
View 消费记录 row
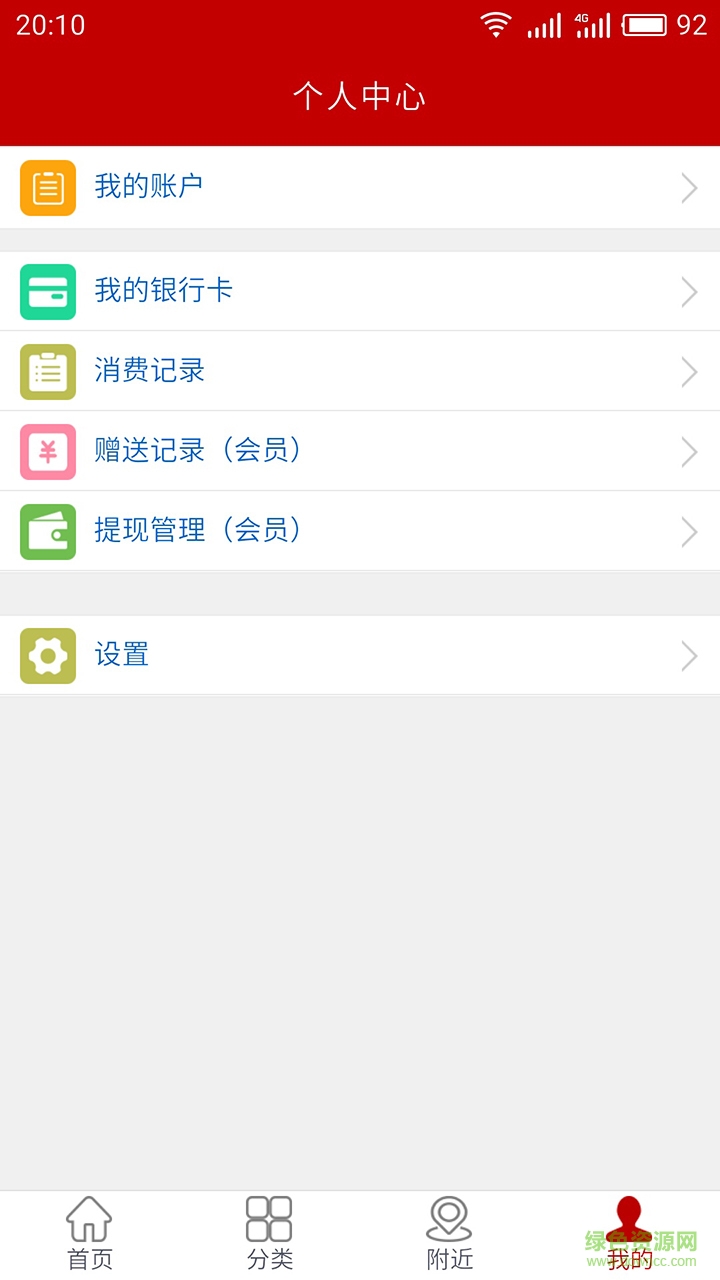(x=360, y=371)
